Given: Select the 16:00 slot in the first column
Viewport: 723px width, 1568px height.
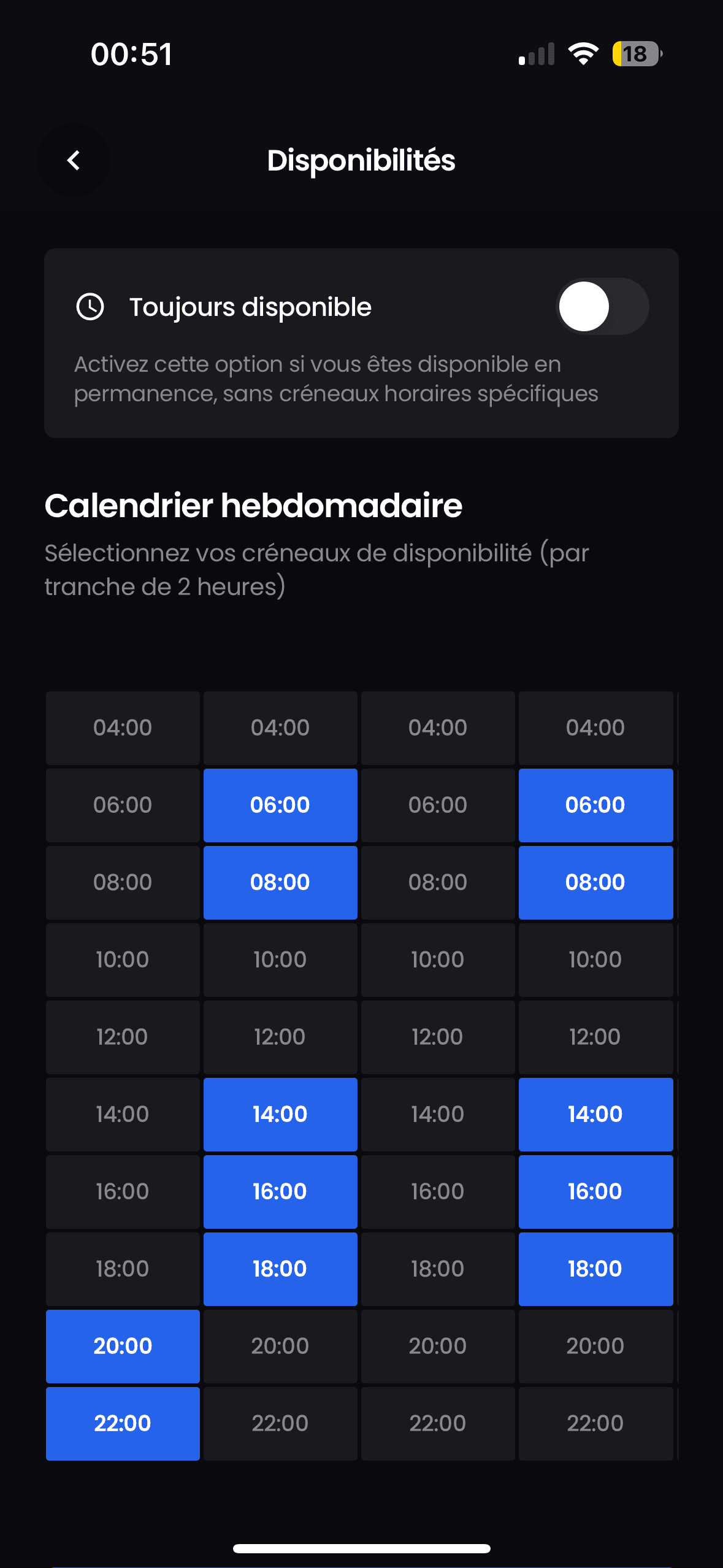Looking at the screenshot, I should [122, 1191].
